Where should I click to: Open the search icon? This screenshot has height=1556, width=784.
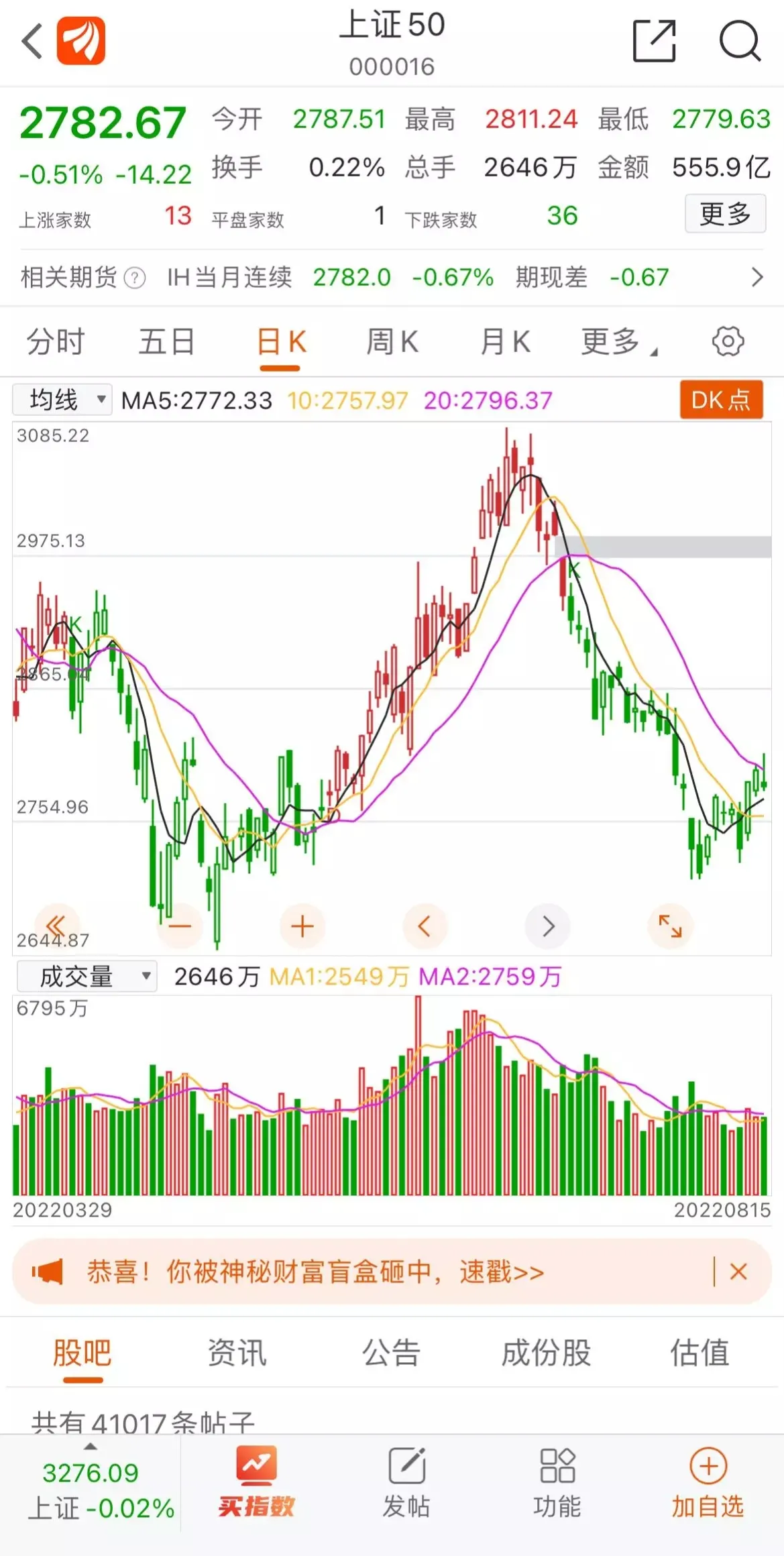pyautogui.click(x=739, y=42)
